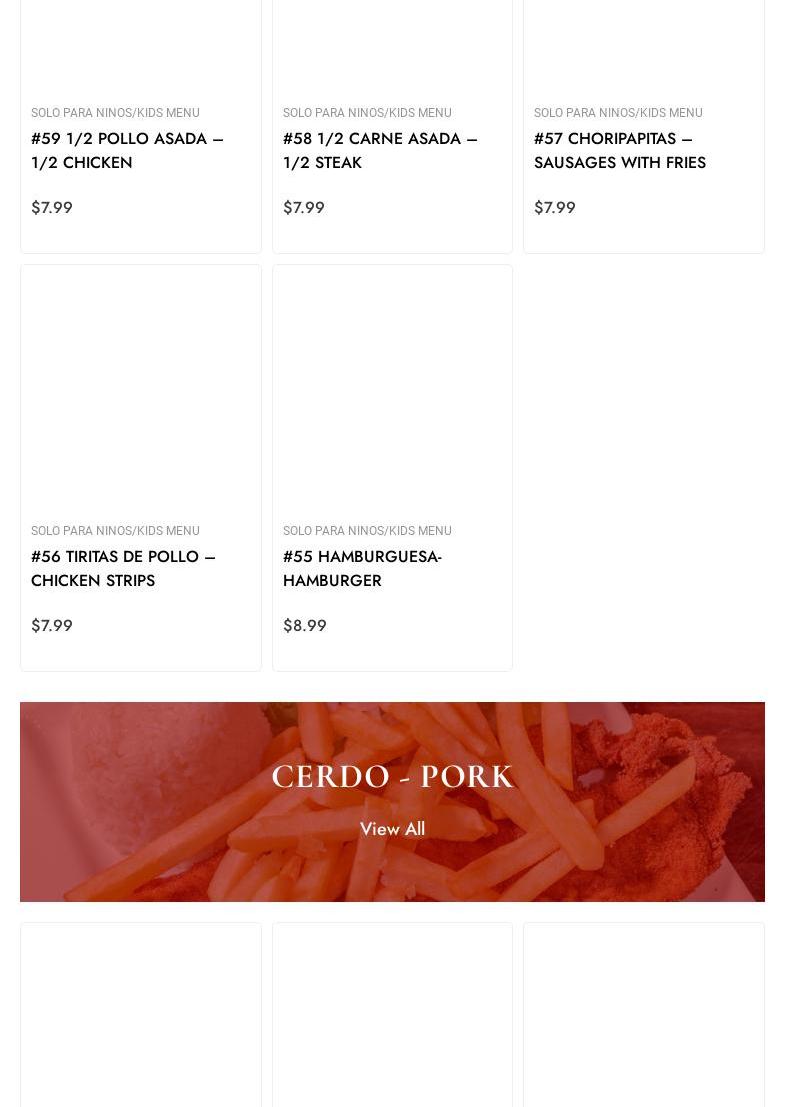Image resolution: width=785 pixels, height=1107 pixels.
Task: Open kids menu category above #55 Hamburguesa
Action: coord(366,531)
